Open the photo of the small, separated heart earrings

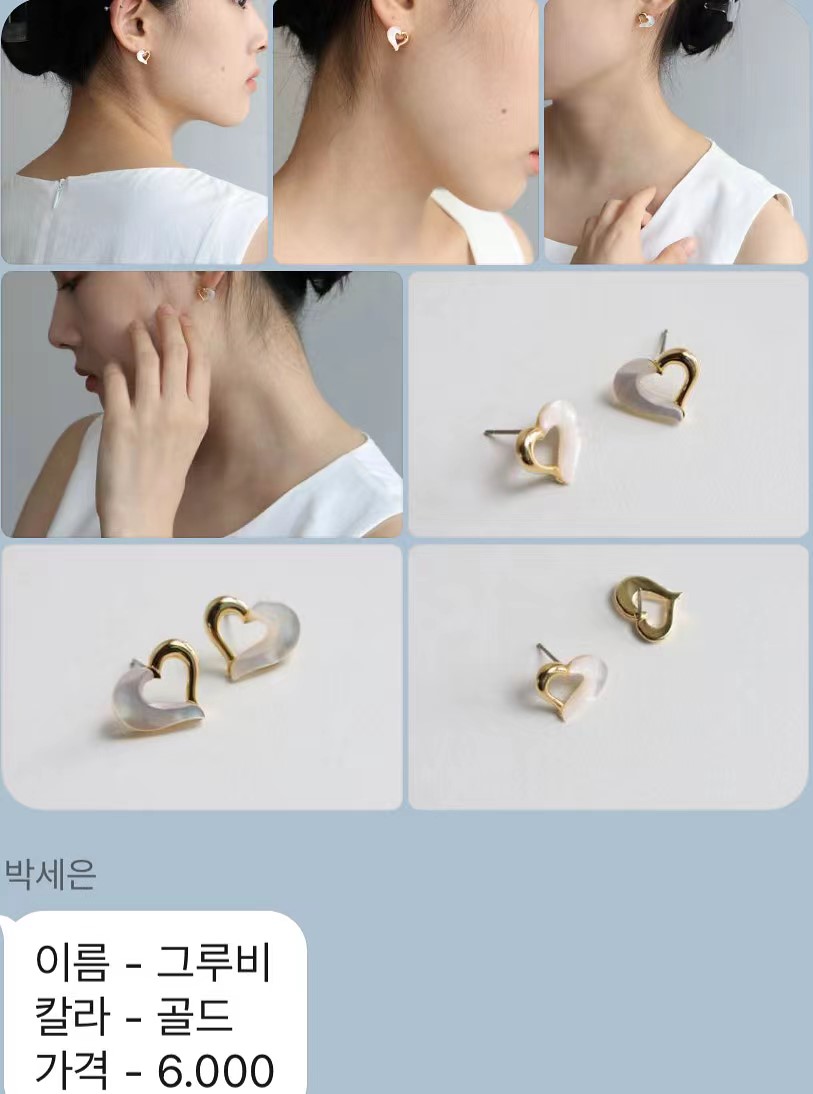pos(608,676)
